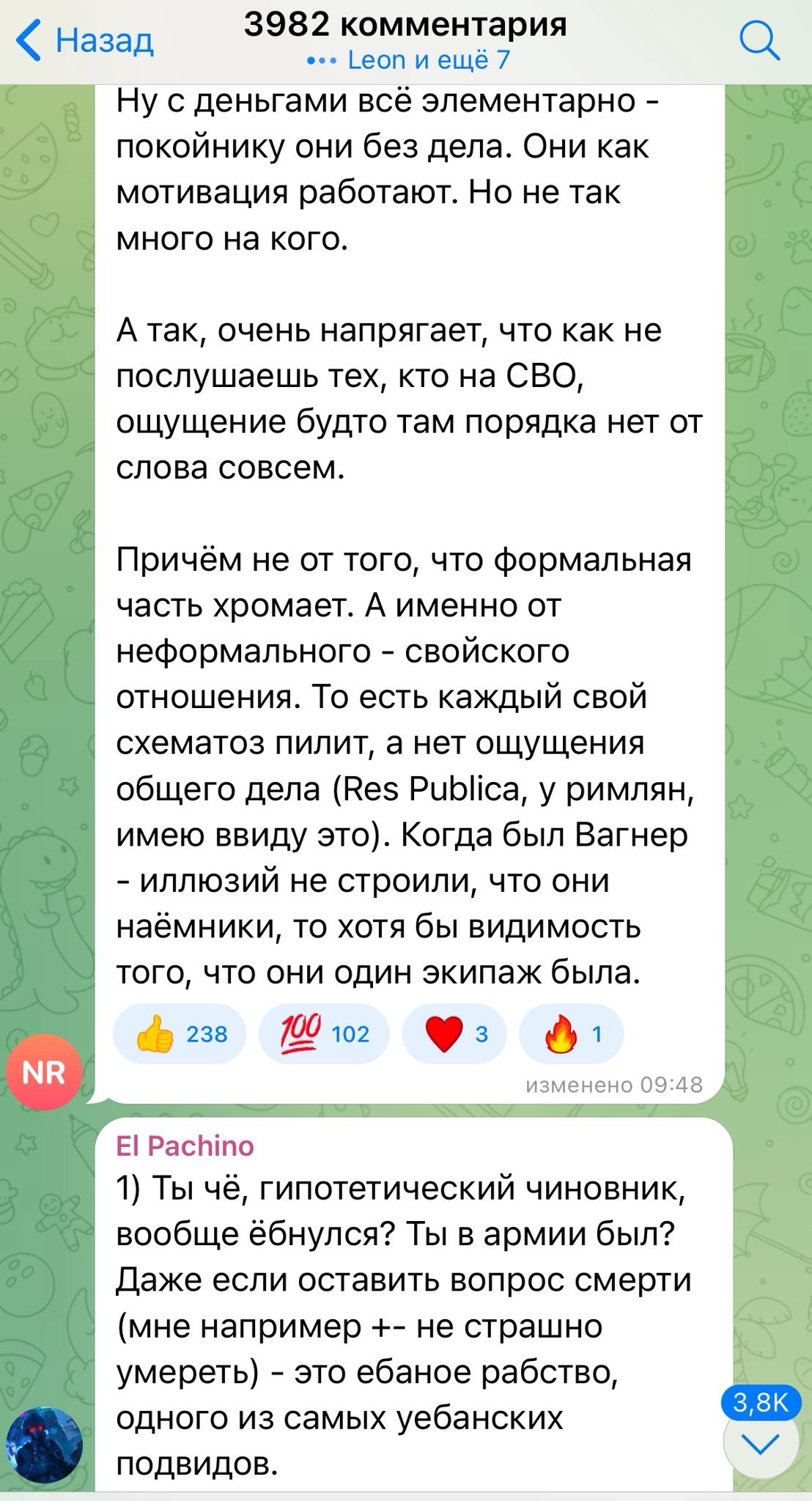Tap the 100 points reaction chip

[x=323, y=1034]
